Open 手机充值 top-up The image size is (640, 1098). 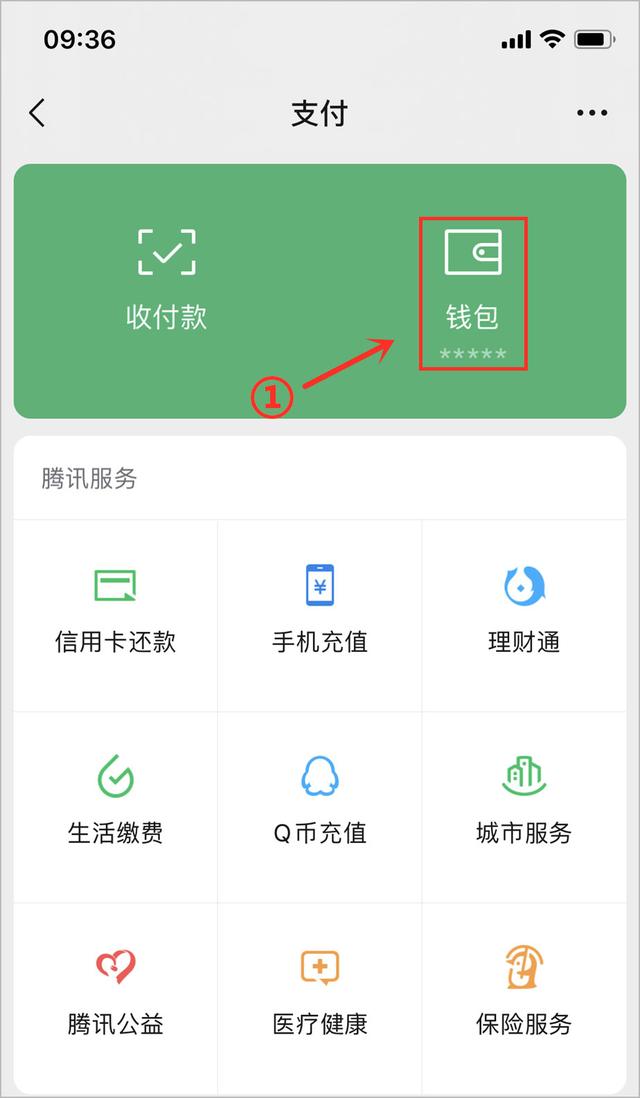pyautogui.click(x=320, y=610)
